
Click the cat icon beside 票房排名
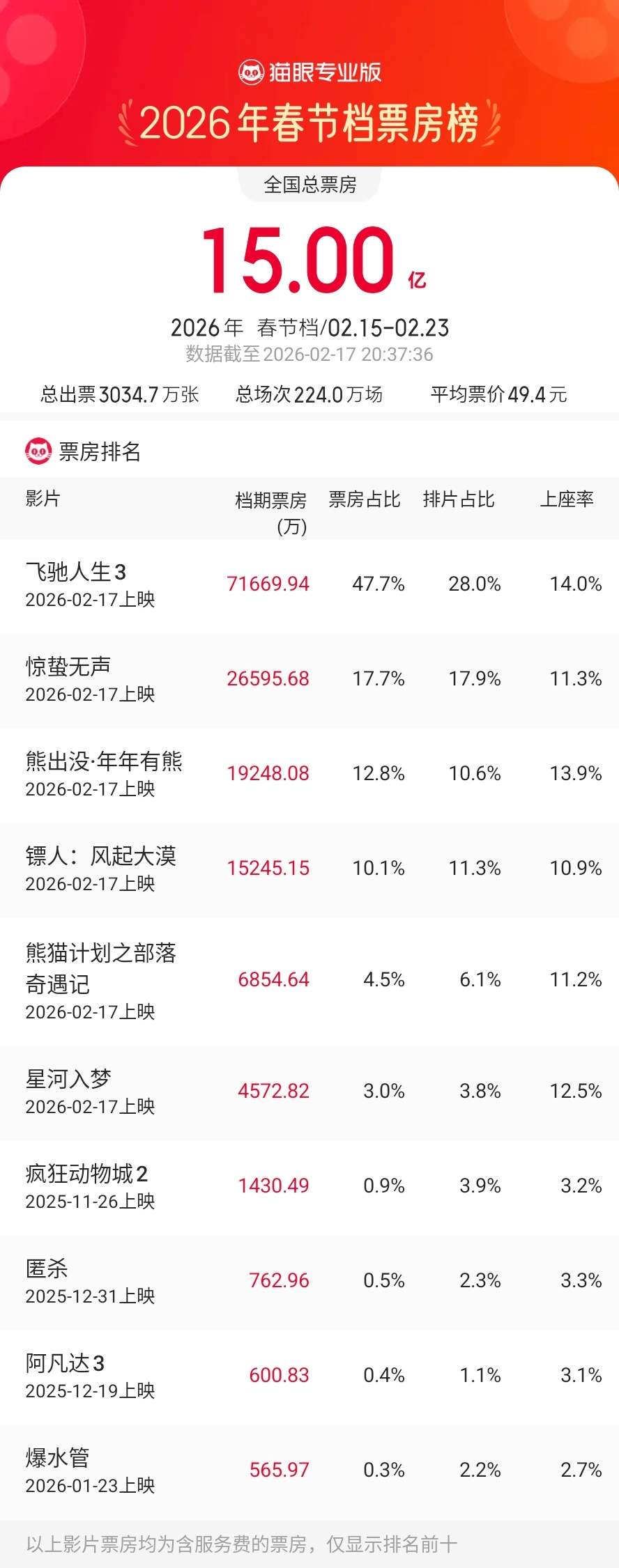point(38,450)
